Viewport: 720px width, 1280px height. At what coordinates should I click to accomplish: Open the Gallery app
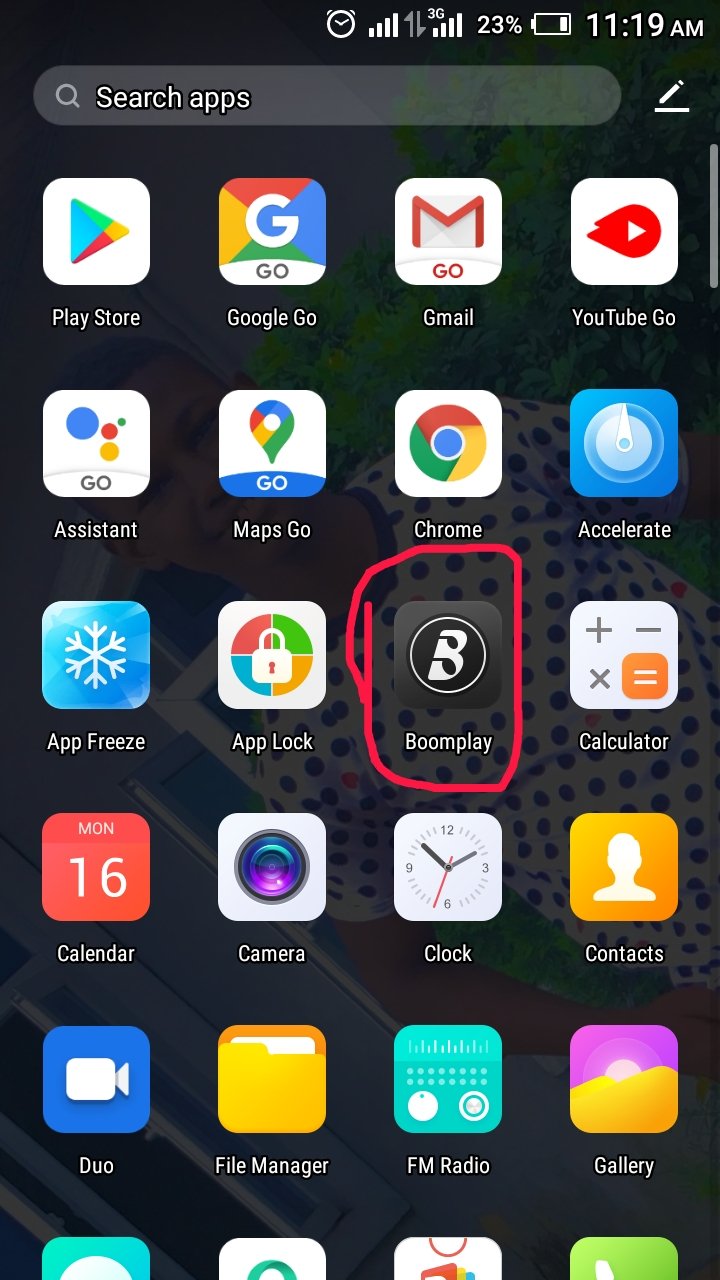click(624, 1080)
